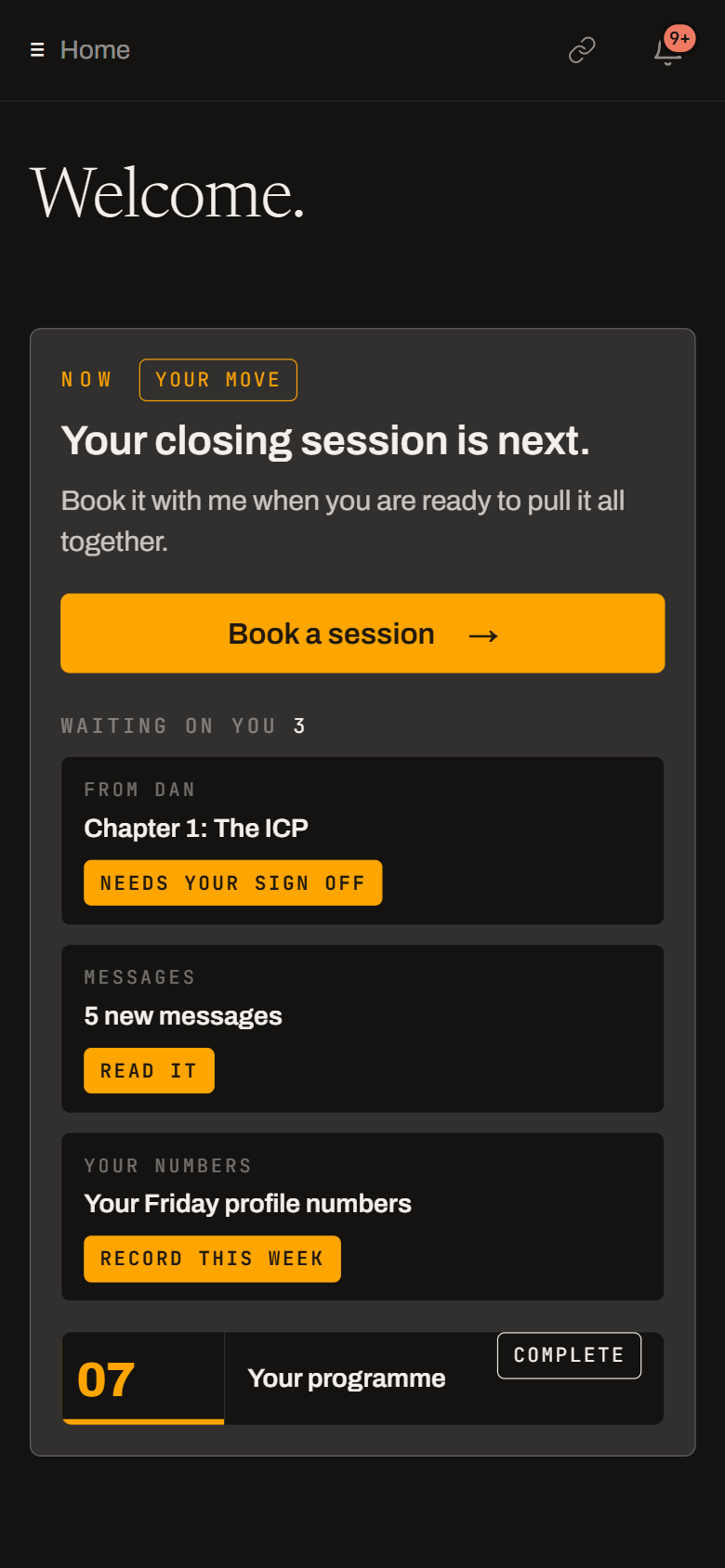Open the hamburger menu
725x1568 pixels.
click(37, 50)
